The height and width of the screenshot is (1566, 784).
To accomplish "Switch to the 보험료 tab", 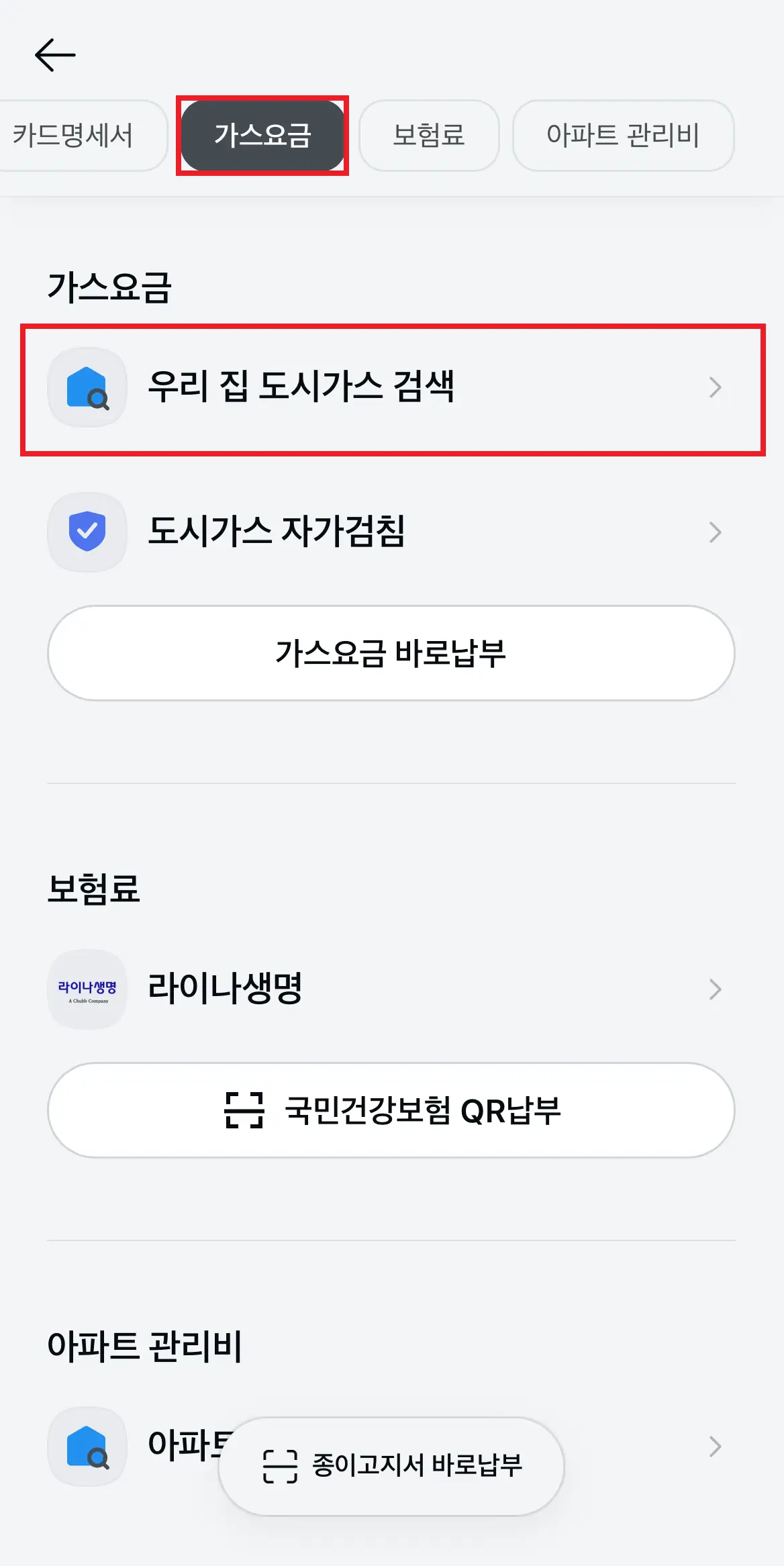I will pyautogui.click(x=428, y=135).
